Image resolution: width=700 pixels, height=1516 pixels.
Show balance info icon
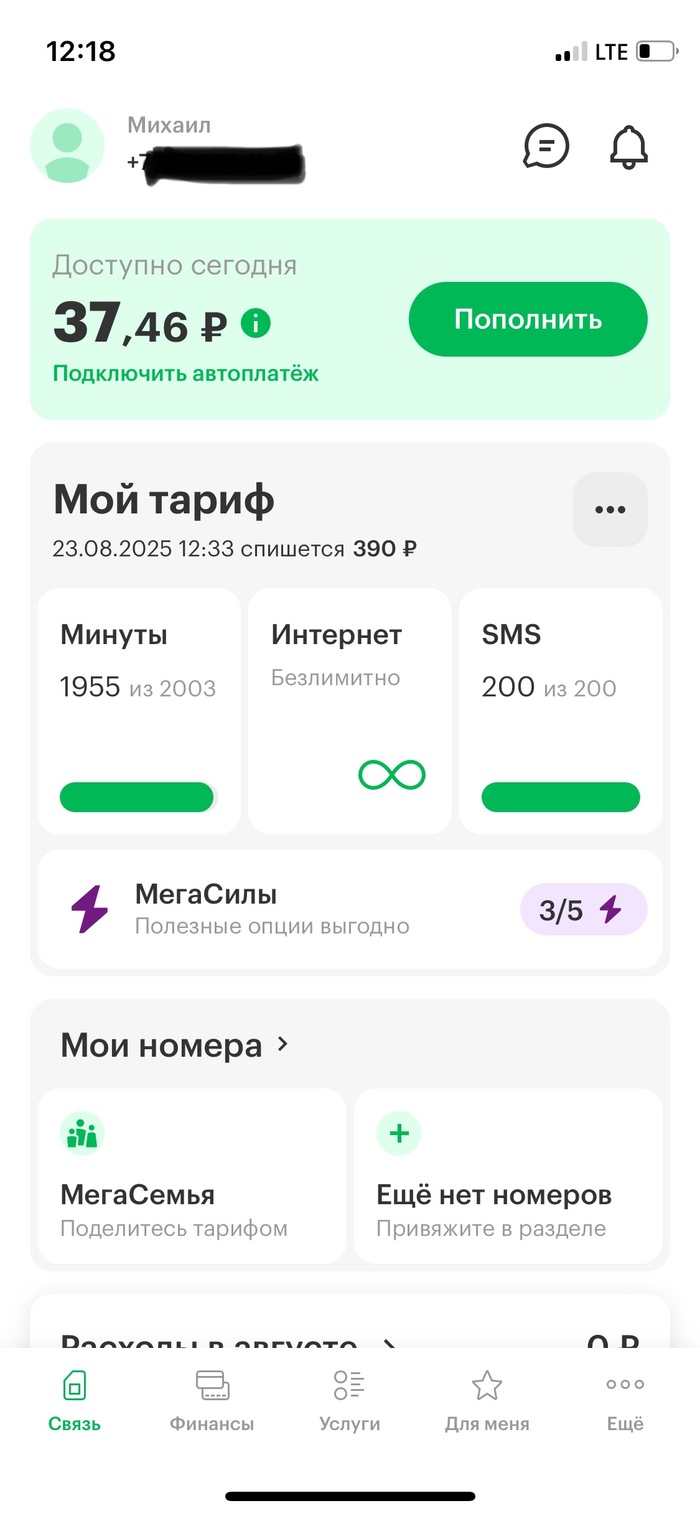point(256,323)
